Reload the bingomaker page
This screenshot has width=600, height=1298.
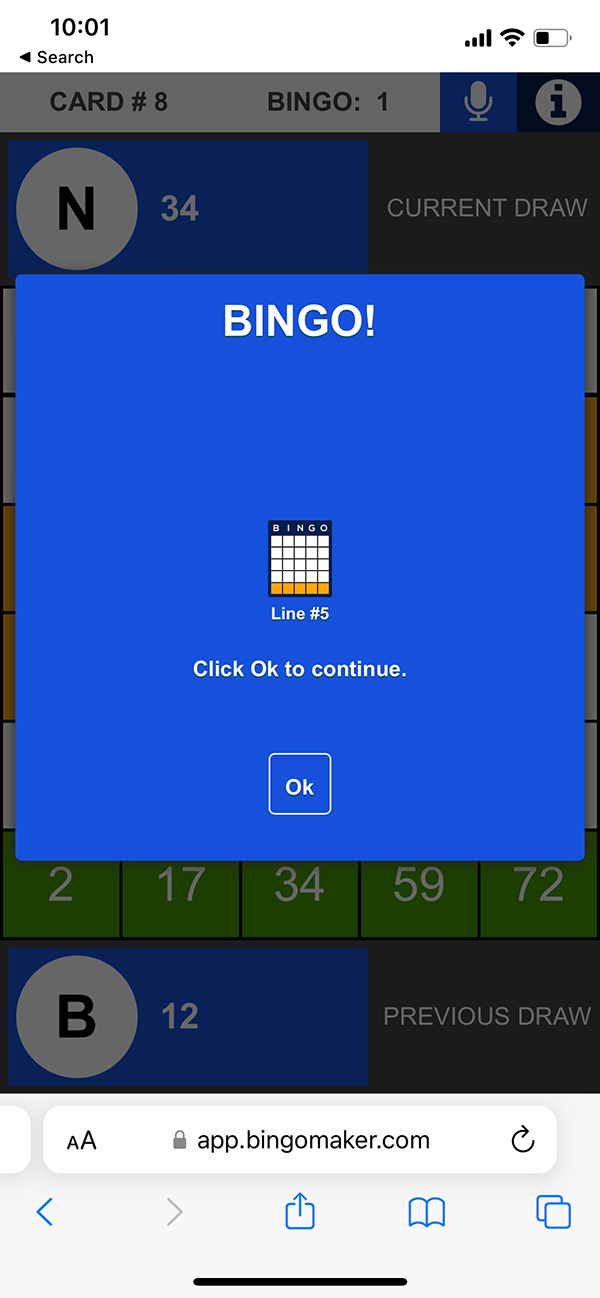522,1140
